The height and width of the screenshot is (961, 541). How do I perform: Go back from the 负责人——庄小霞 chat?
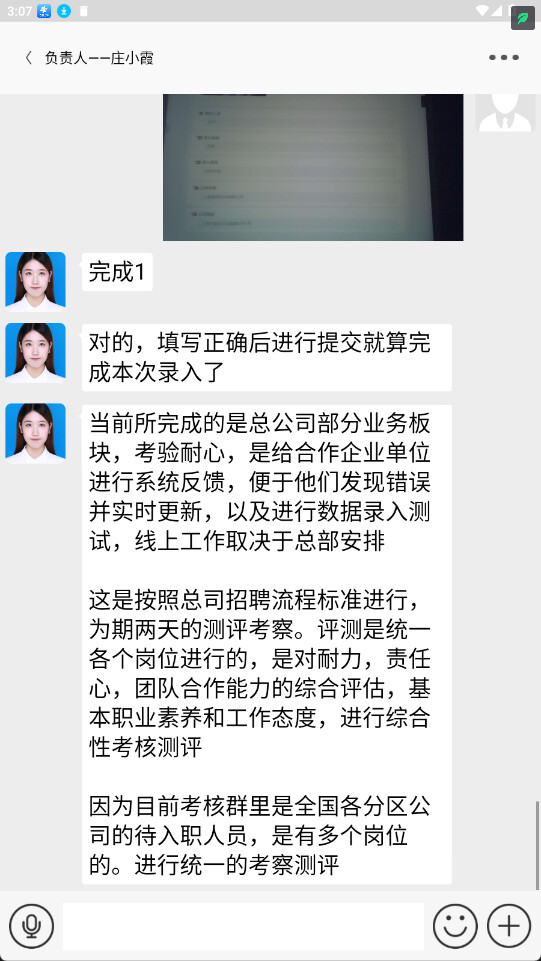(x=28, y=58)
